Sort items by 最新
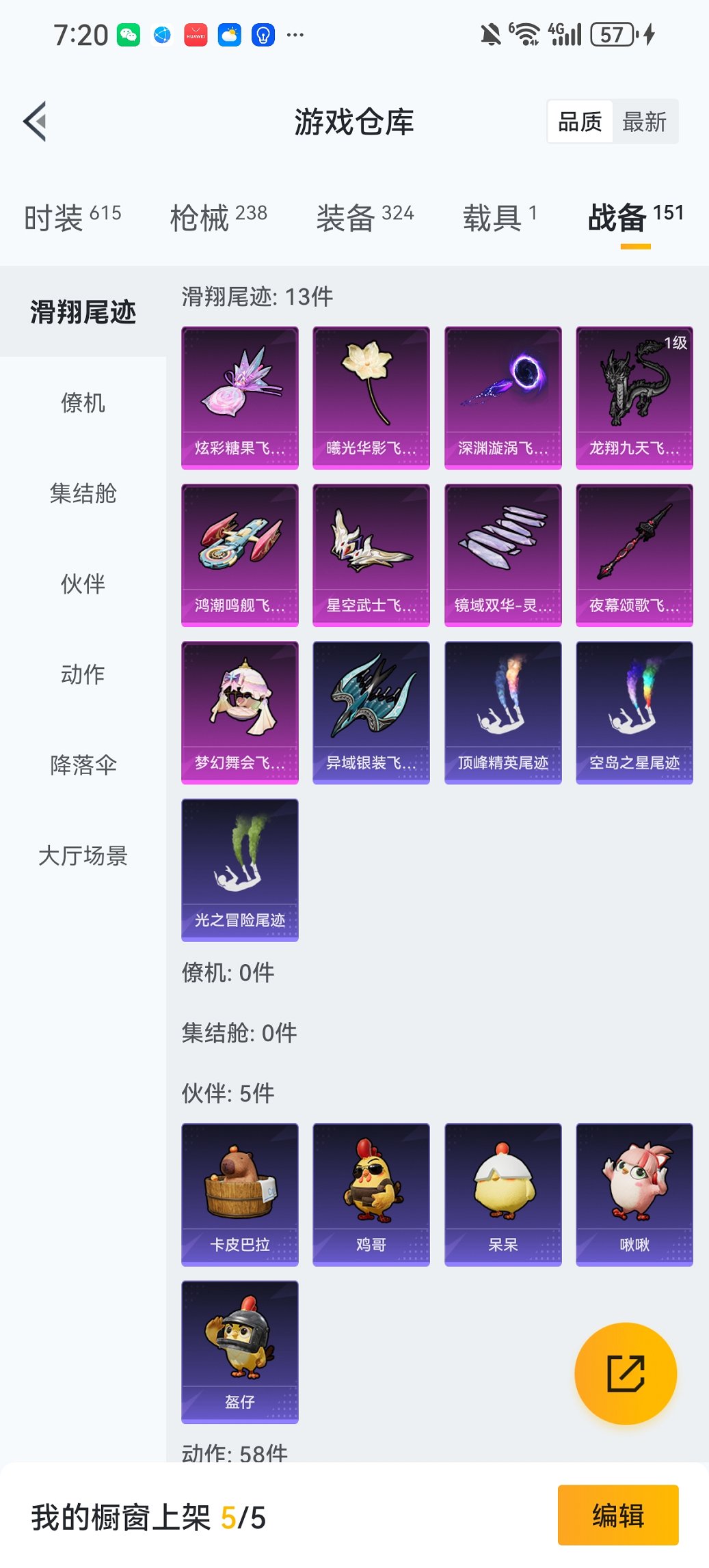This screenshot has width=709, height=1568. [644, 122]
